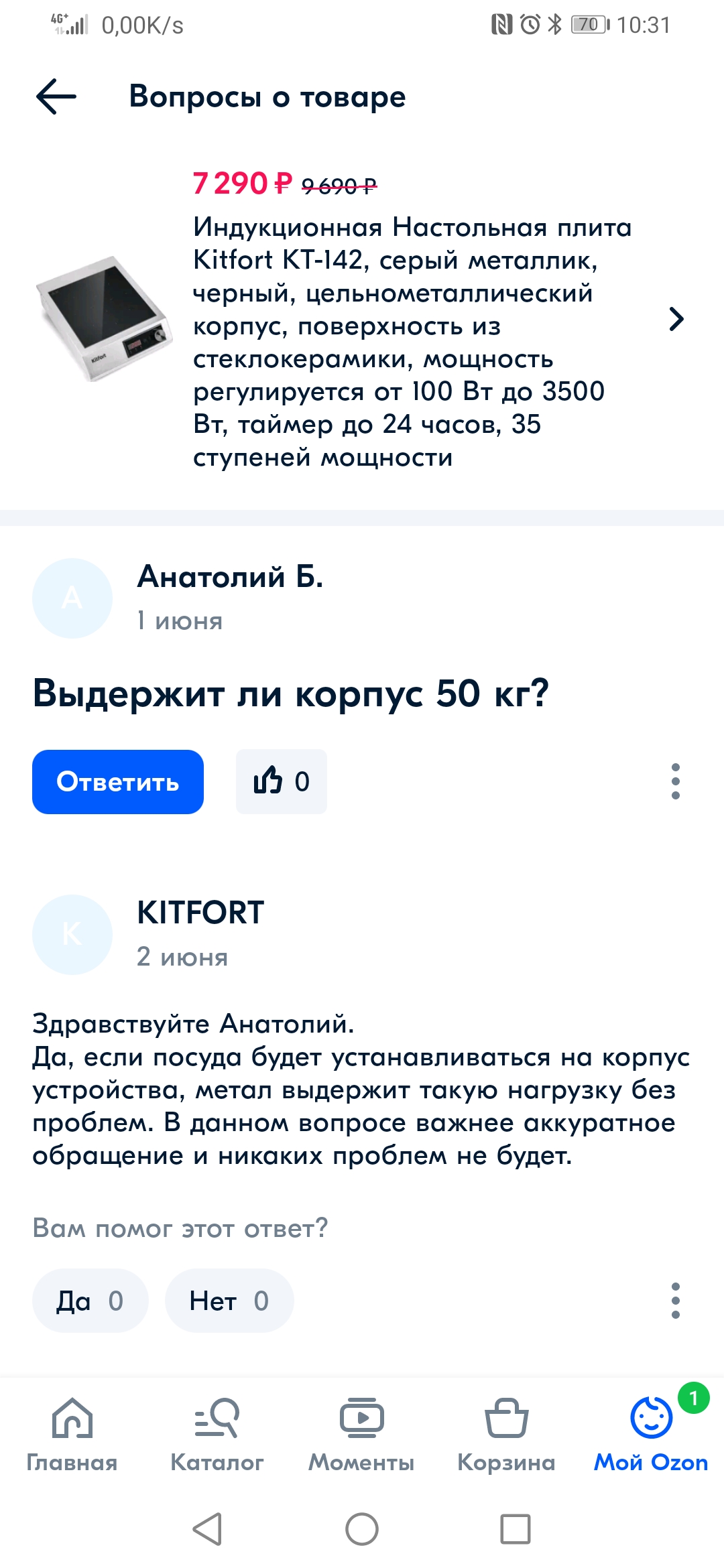Tap the system home button
Image resolution: width=724 pixels, height=1568 pixels.
click(x=362, y=1529)
